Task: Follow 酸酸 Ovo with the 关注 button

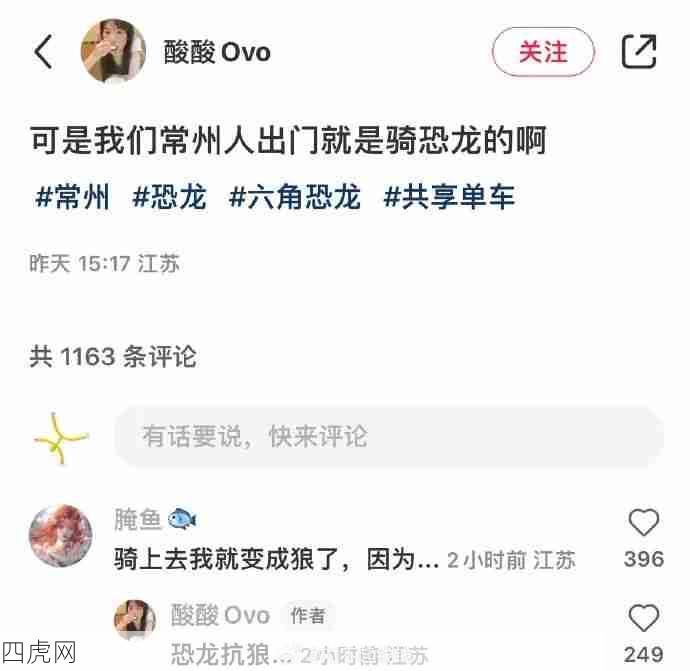Action: pyautogui.click(x=543, y=52)
